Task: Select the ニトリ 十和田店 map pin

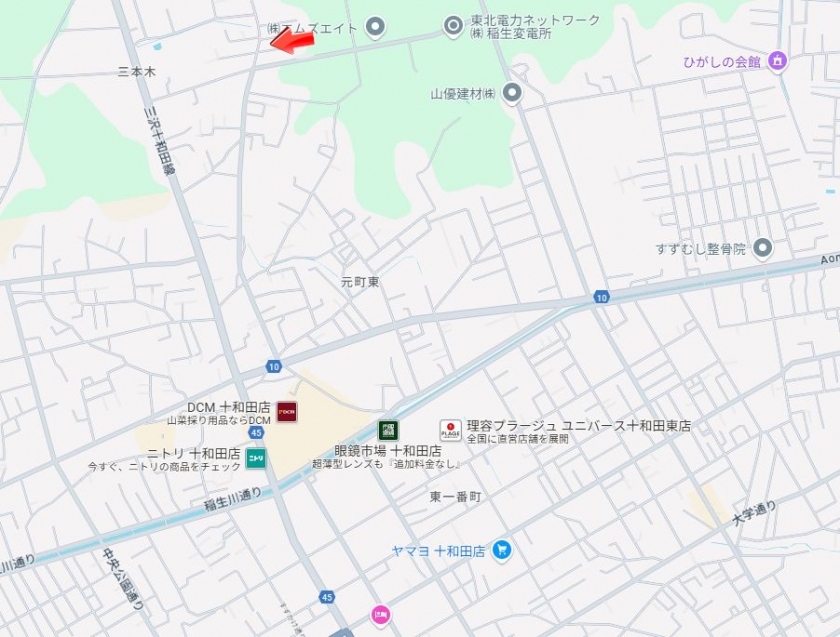Action: pos(256,458)
